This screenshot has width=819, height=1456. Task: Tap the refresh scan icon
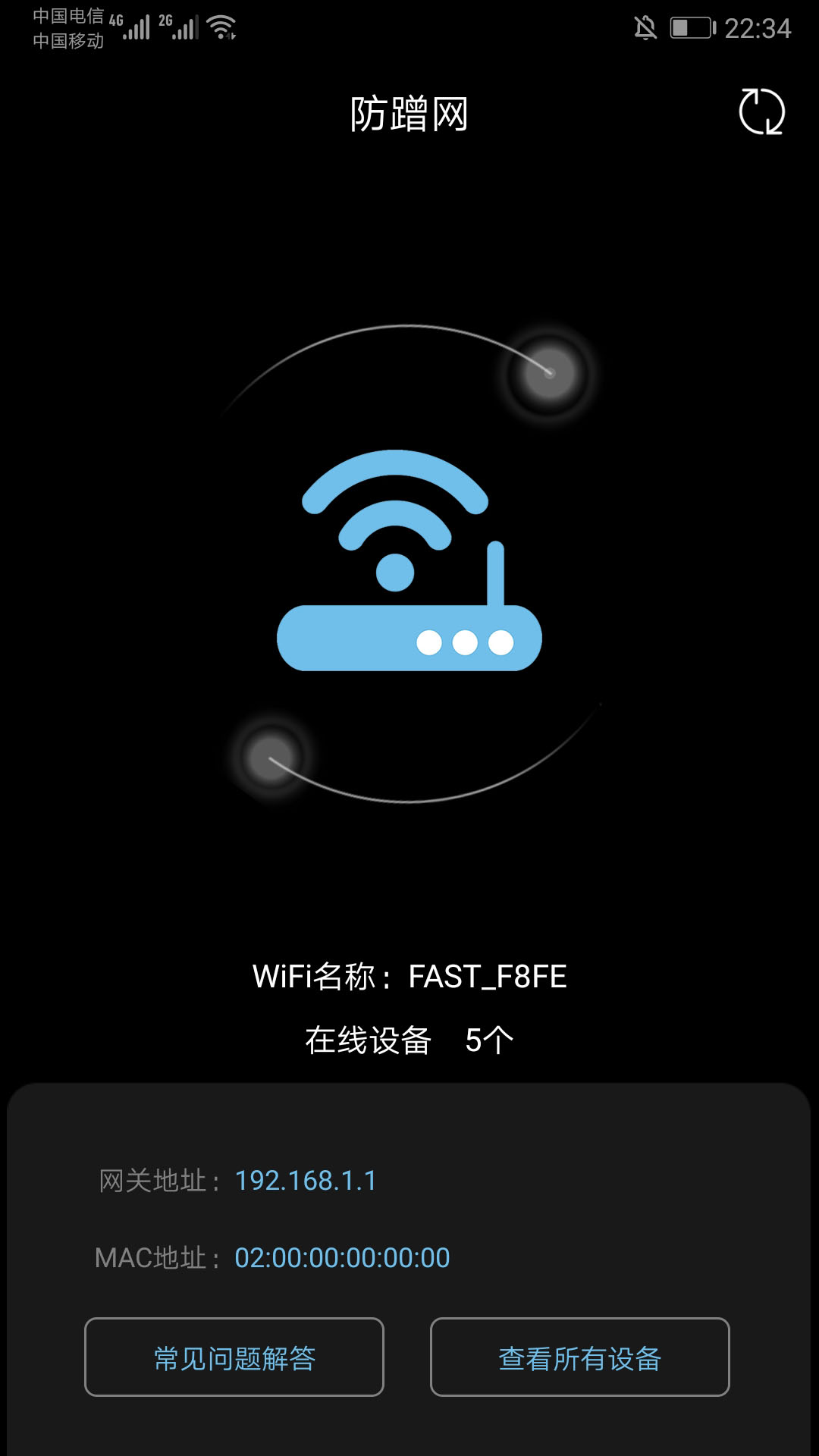(761, 111)
